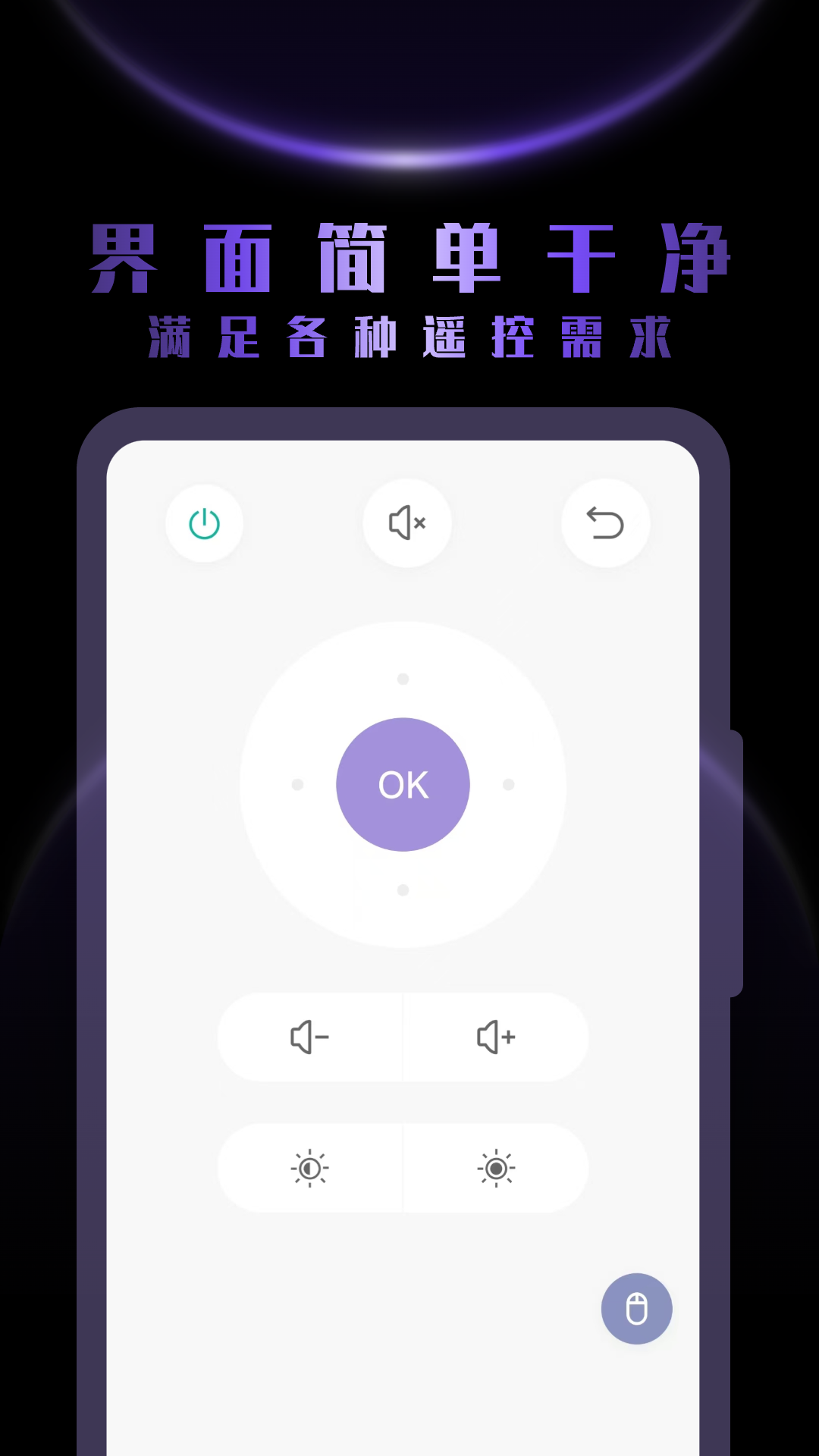This screenshot has width=819, height=1456.
Task: Select the circular navigation wheel
Action: 403,785
